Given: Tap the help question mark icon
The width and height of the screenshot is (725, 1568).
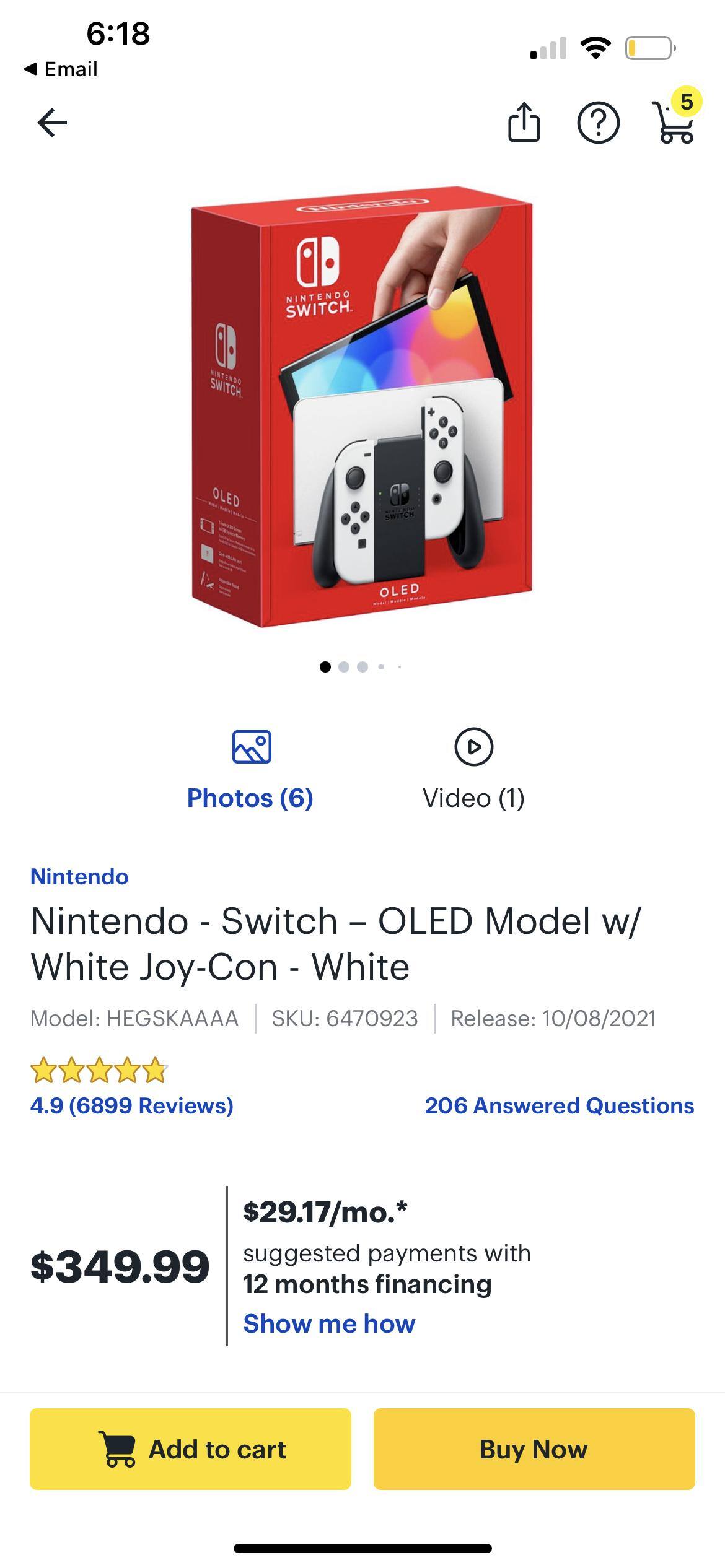Looking at the screenshot, I should tap(599, 122).
